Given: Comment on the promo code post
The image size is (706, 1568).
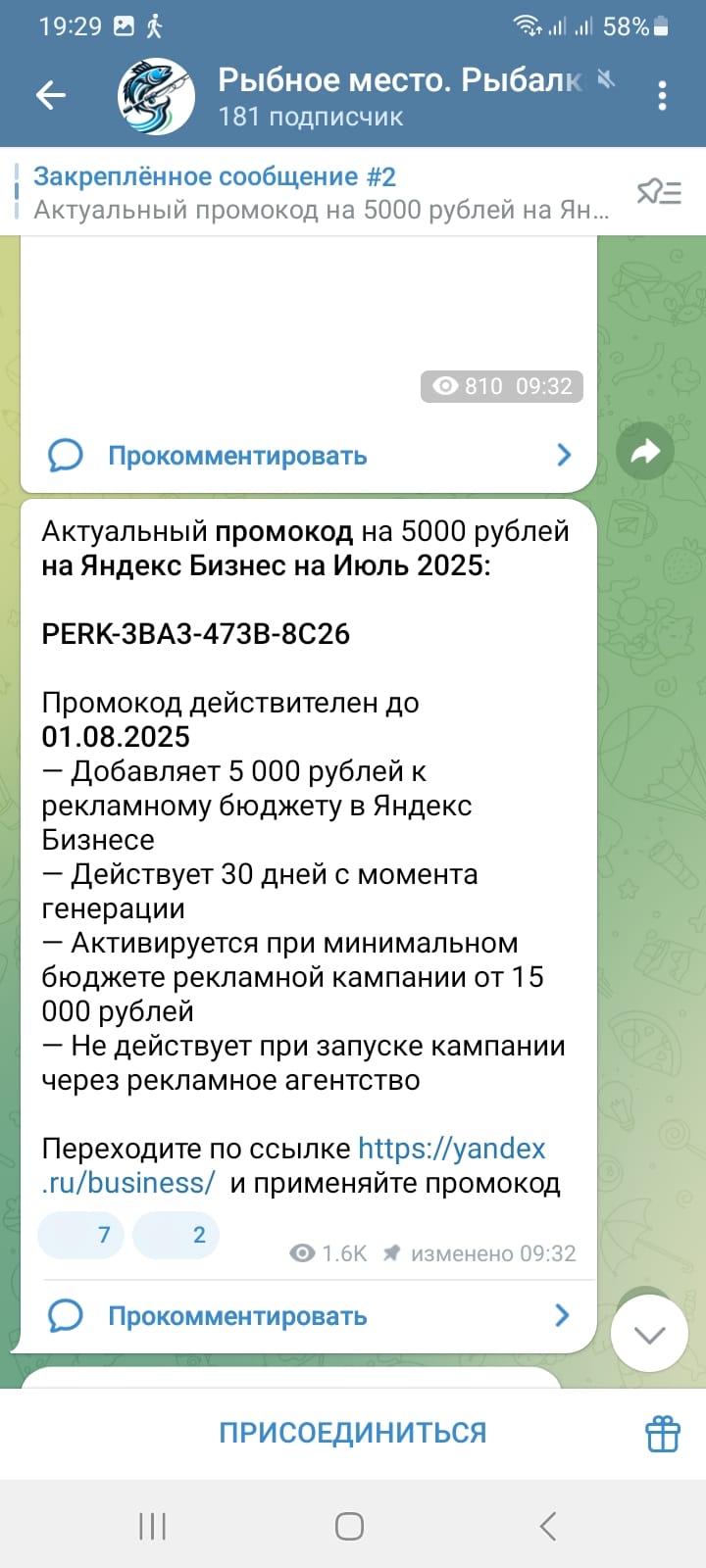Looking at the screenshot, I should [x=309, y=1316].
